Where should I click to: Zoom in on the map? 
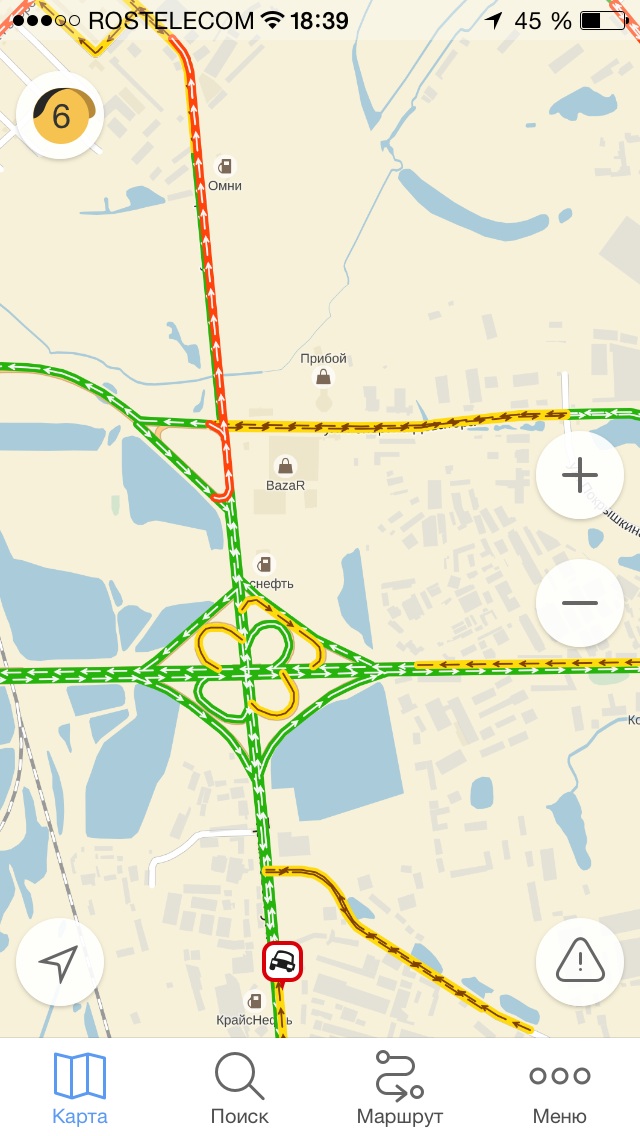pyautogui.click(x=579, y=476)
